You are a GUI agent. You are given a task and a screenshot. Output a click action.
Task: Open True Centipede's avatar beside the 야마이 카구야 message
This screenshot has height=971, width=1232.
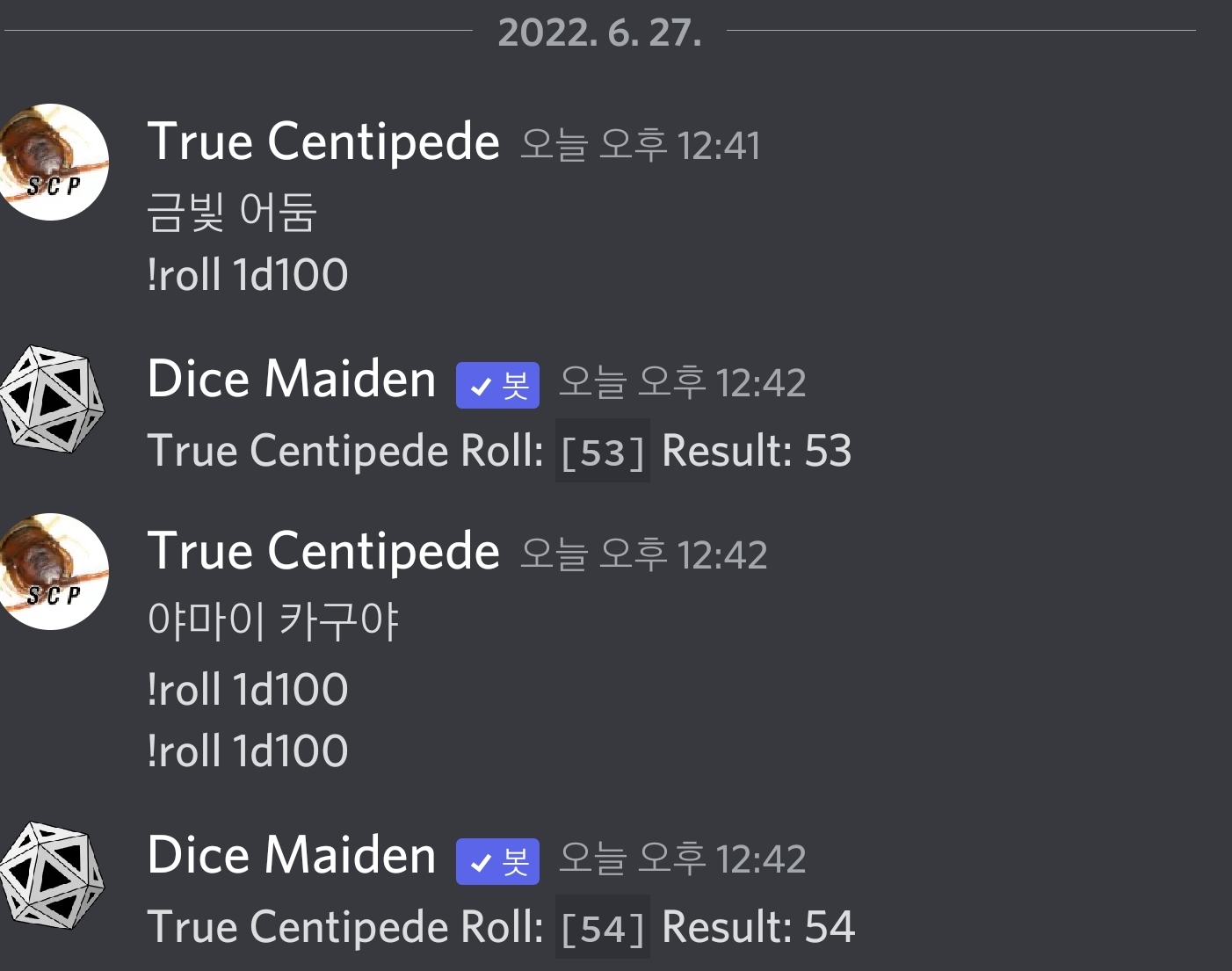[53, 571]
